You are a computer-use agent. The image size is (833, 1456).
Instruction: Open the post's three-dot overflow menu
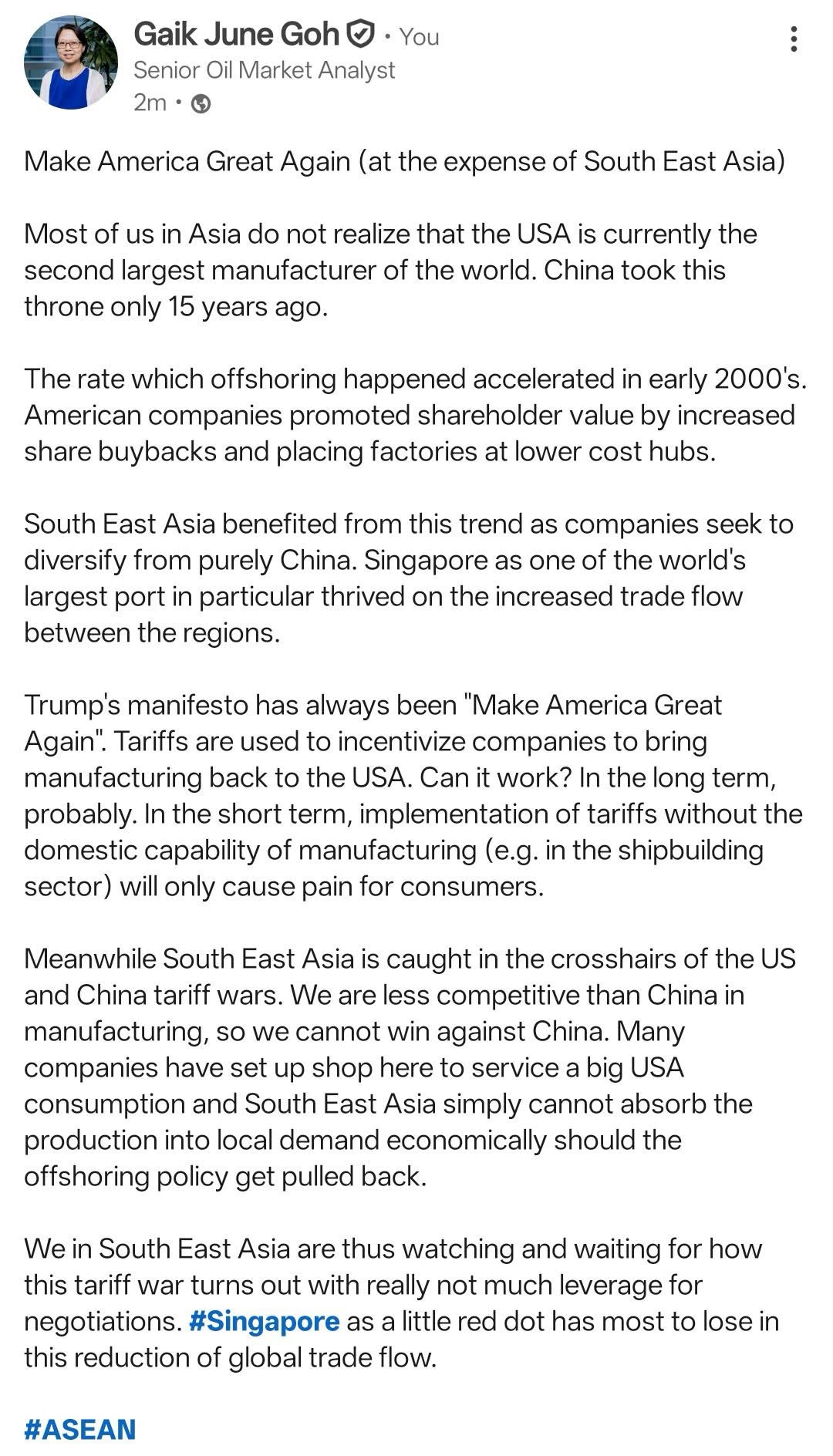pyautogui.click(x=794, y=39)
